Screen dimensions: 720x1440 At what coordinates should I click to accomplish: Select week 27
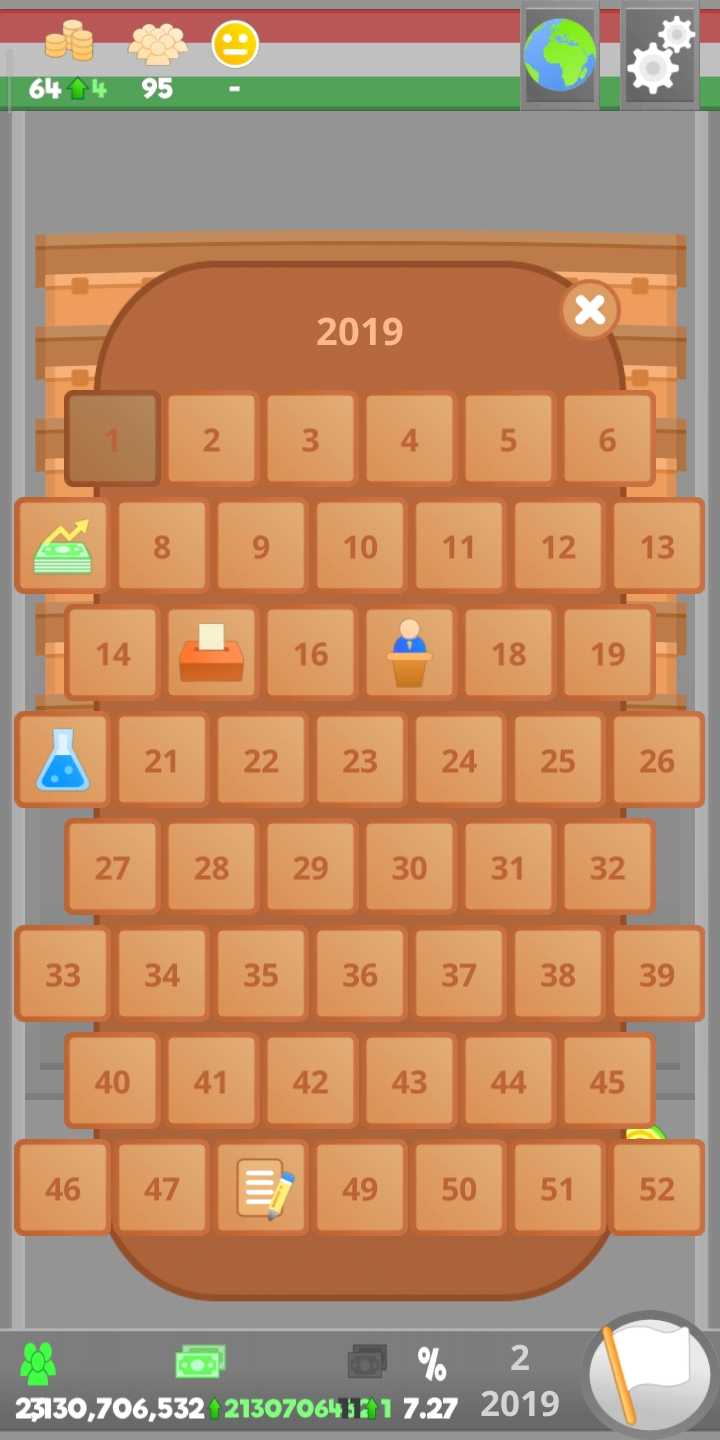click(112, 867)
